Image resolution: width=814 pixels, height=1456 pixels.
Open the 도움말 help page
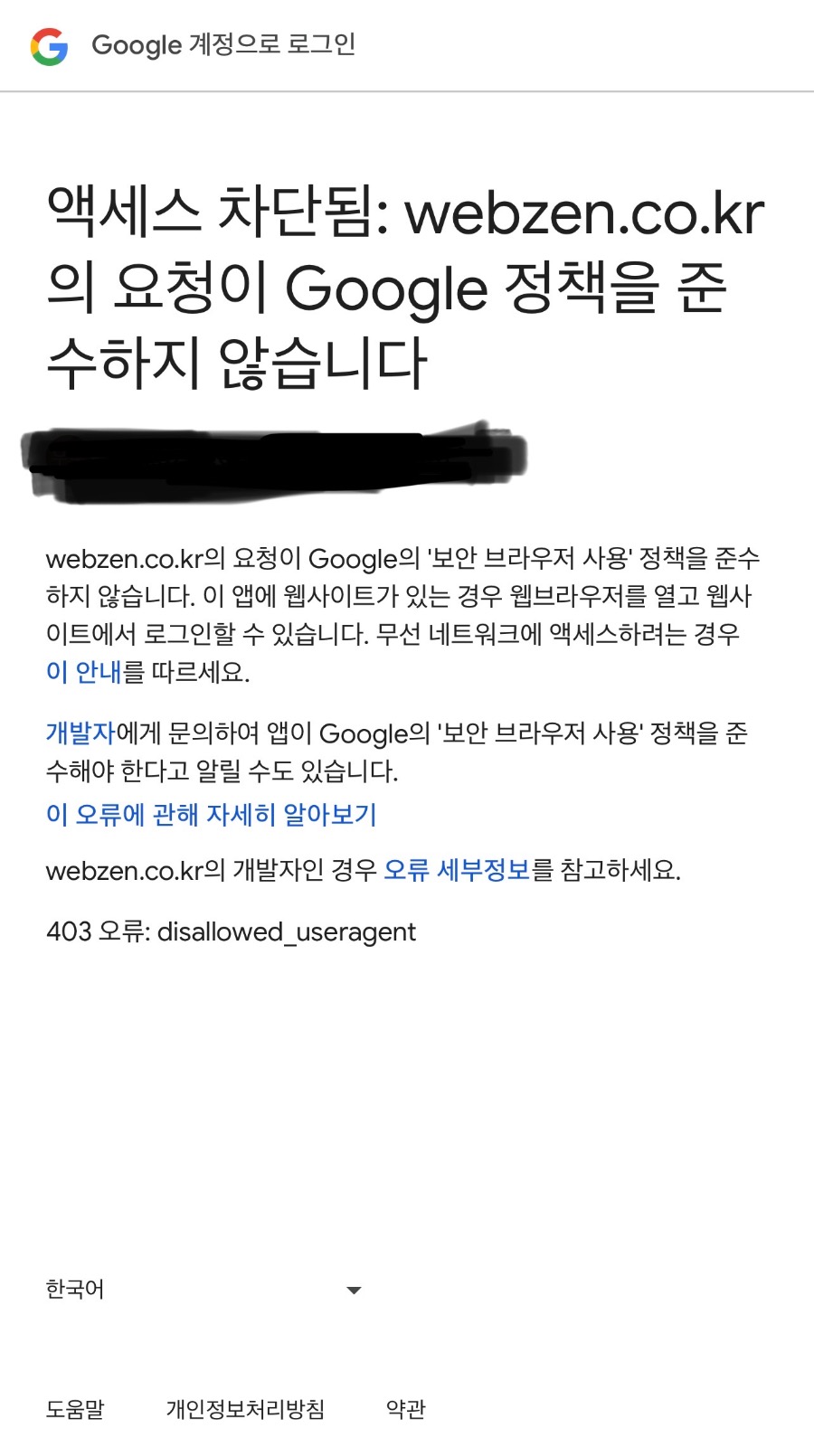pos(75,1409)
